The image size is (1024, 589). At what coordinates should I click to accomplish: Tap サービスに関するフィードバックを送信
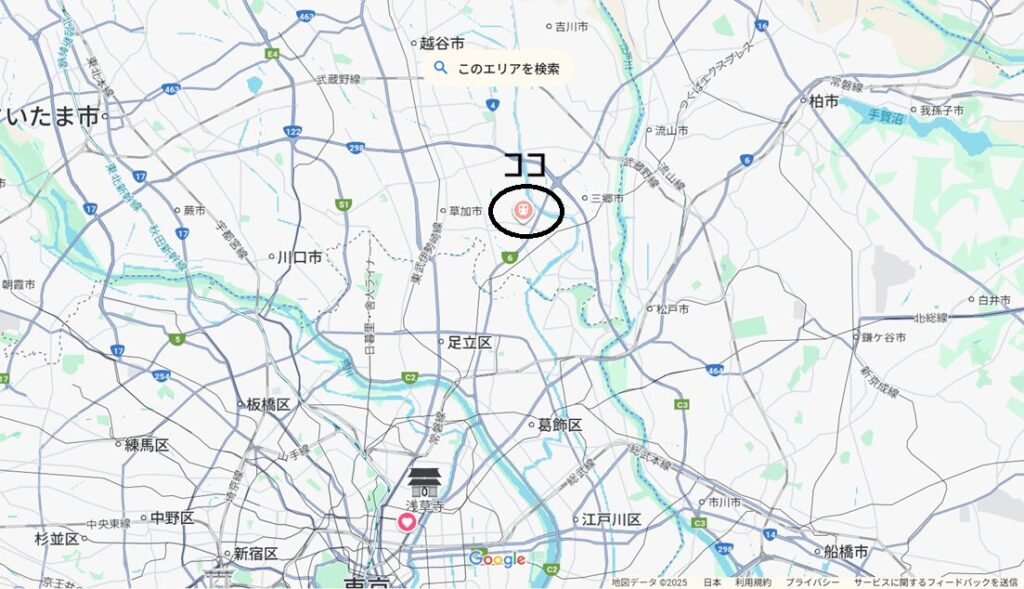(x=936, y=582)
